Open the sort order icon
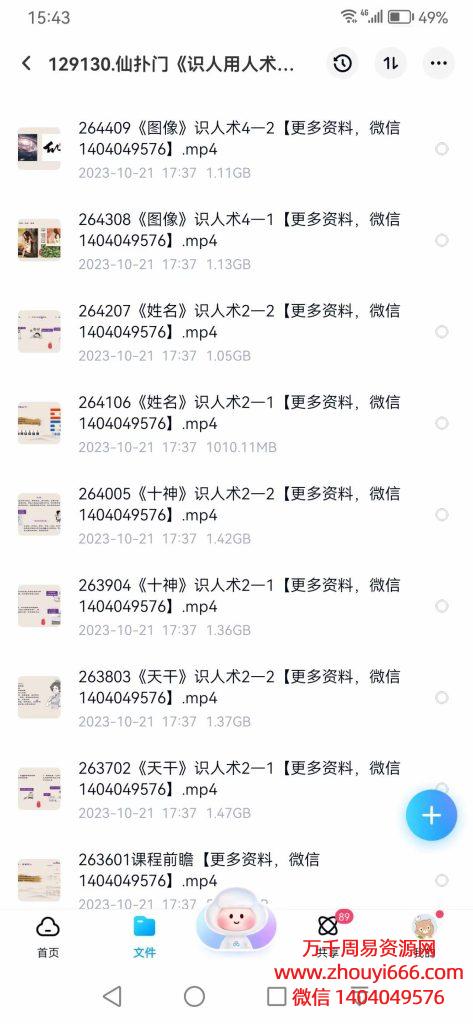The image size is (473, 1024). [x=391, y=63]
